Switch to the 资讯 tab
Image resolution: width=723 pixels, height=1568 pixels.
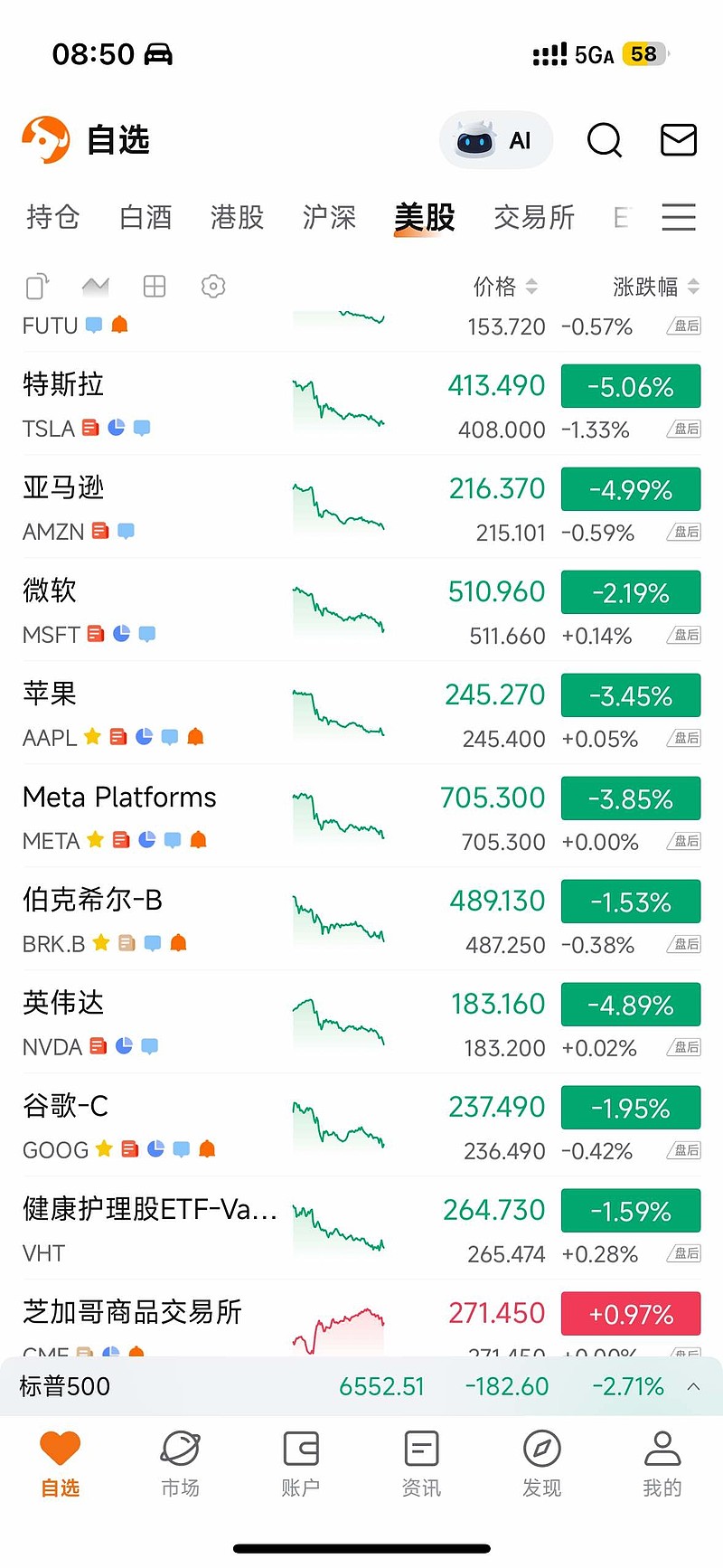pos(421,1463)
